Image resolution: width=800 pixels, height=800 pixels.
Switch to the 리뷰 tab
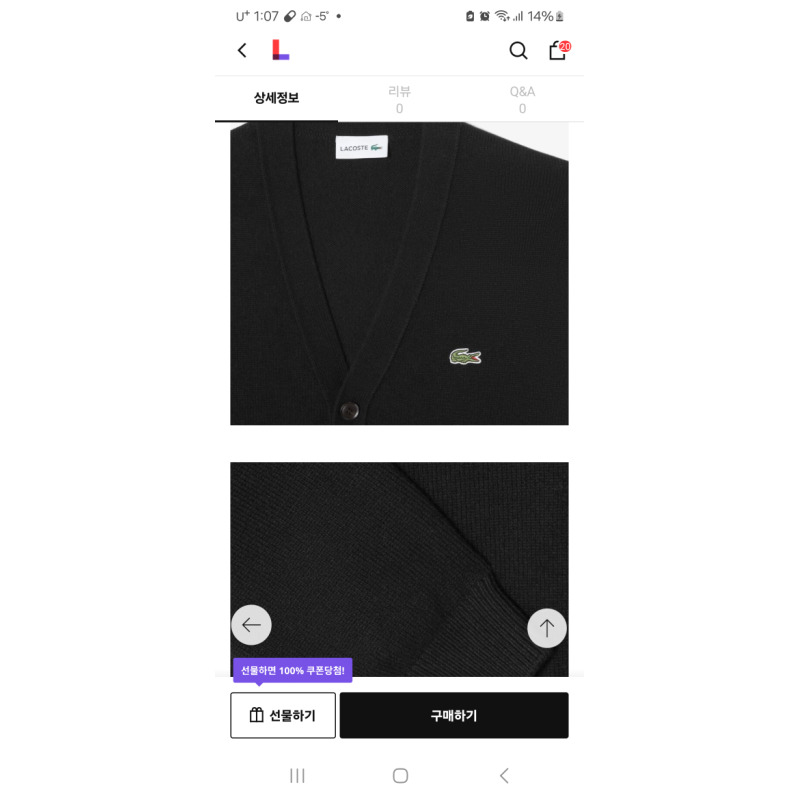(x=399, y=99)
